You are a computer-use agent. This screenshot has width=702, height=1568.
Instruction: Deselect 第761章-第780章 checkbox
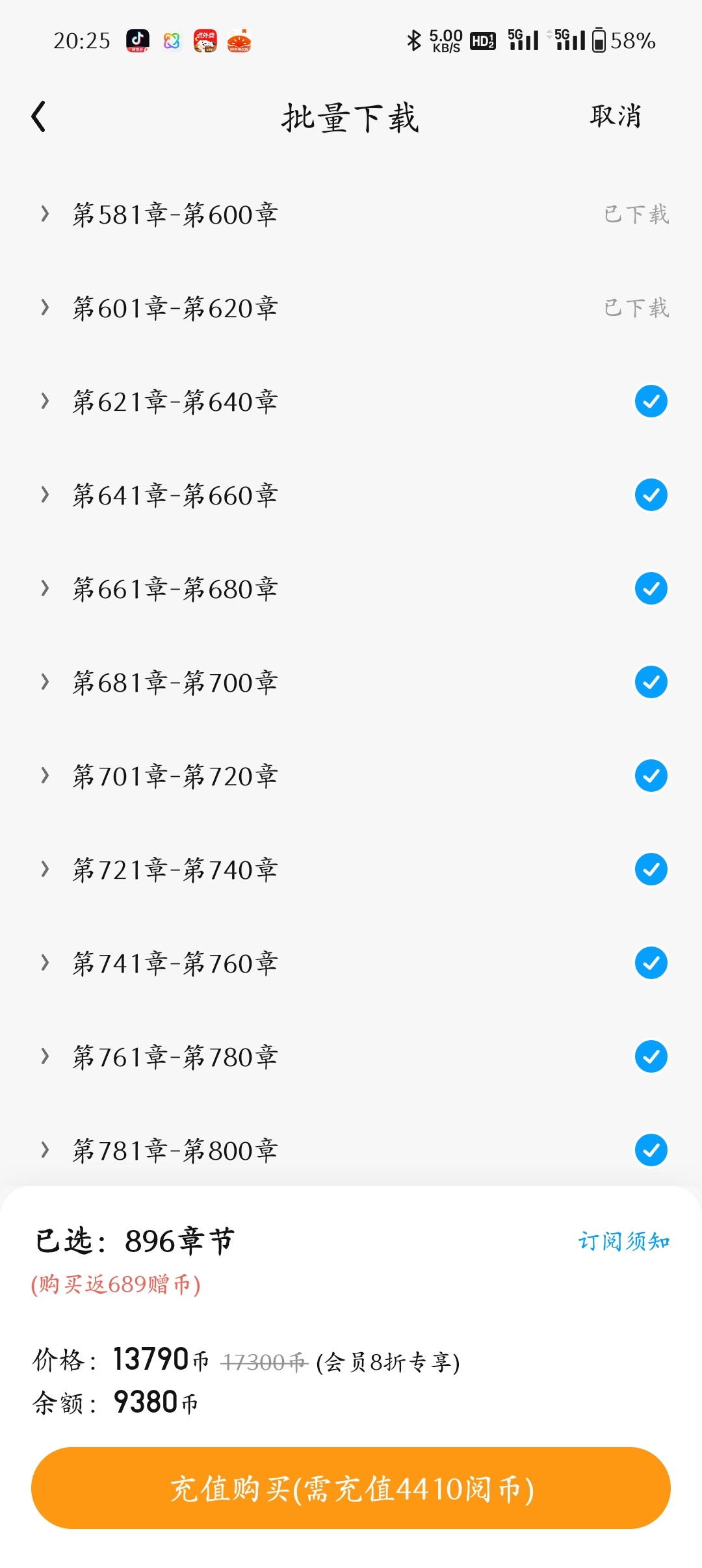click(x=651, y=1056)
